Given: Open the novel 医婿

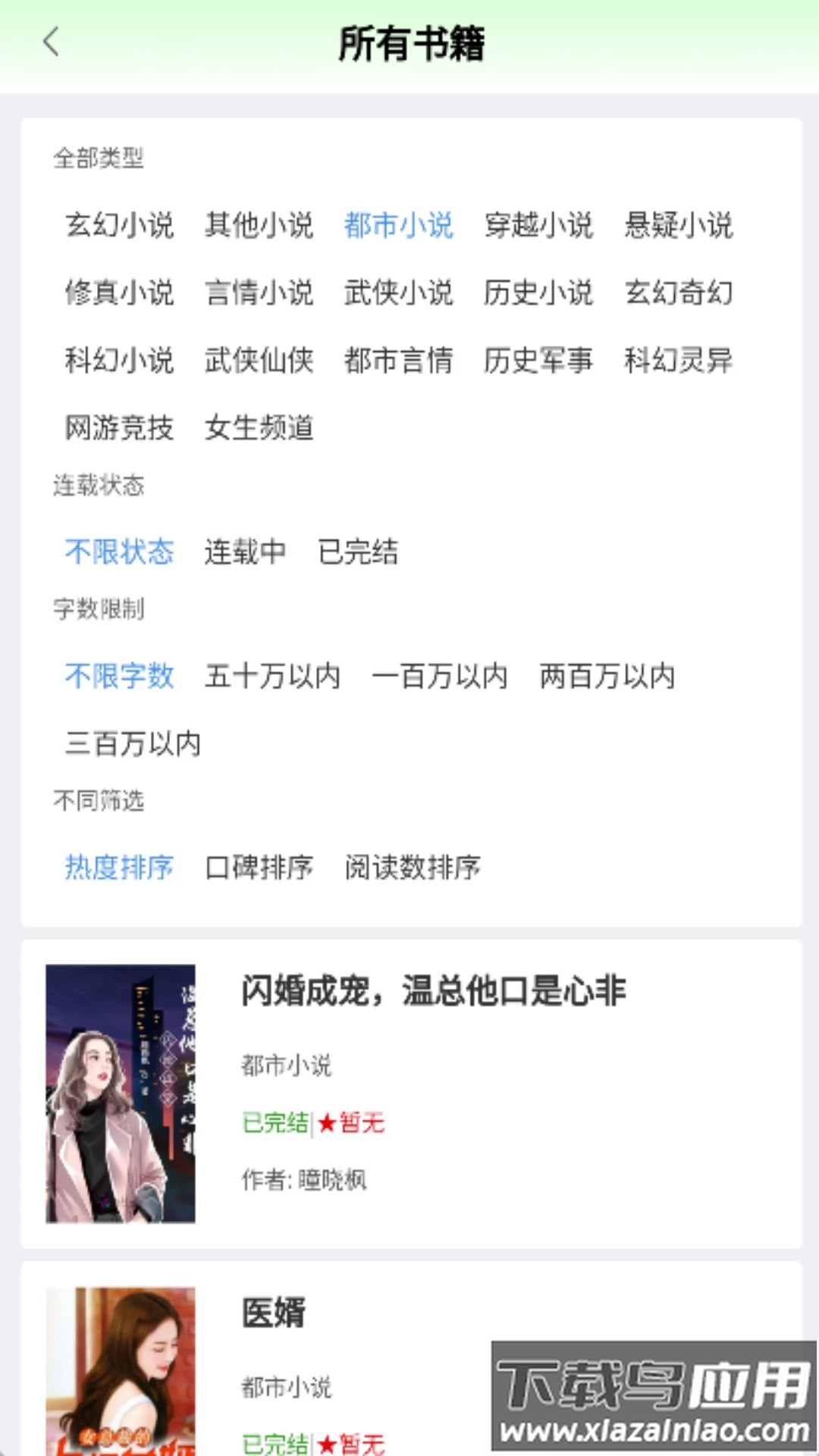Looking at the screenshot, I should [273, 1316].
